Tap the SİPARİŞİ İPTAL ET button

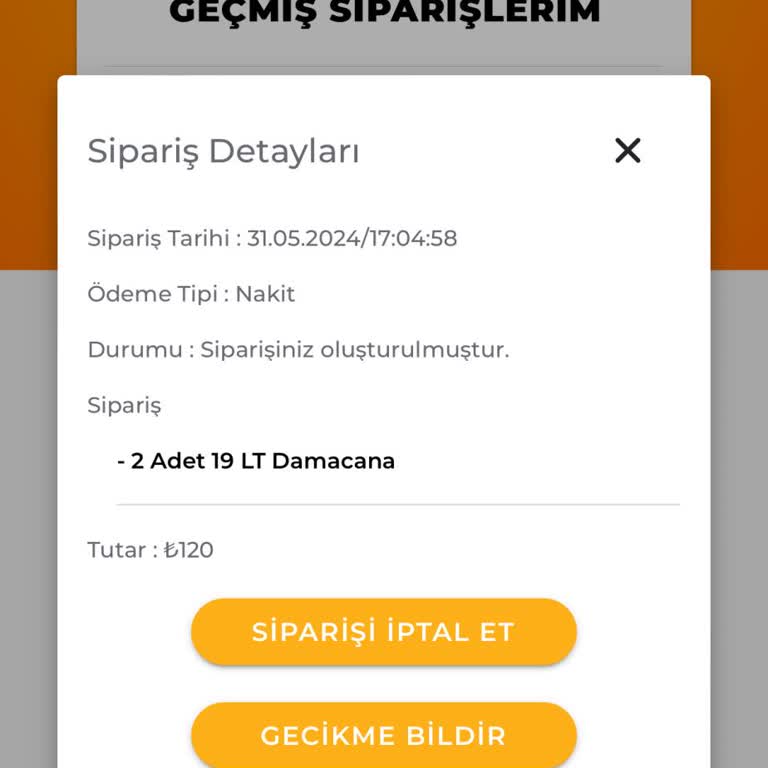tap(383, 632)
